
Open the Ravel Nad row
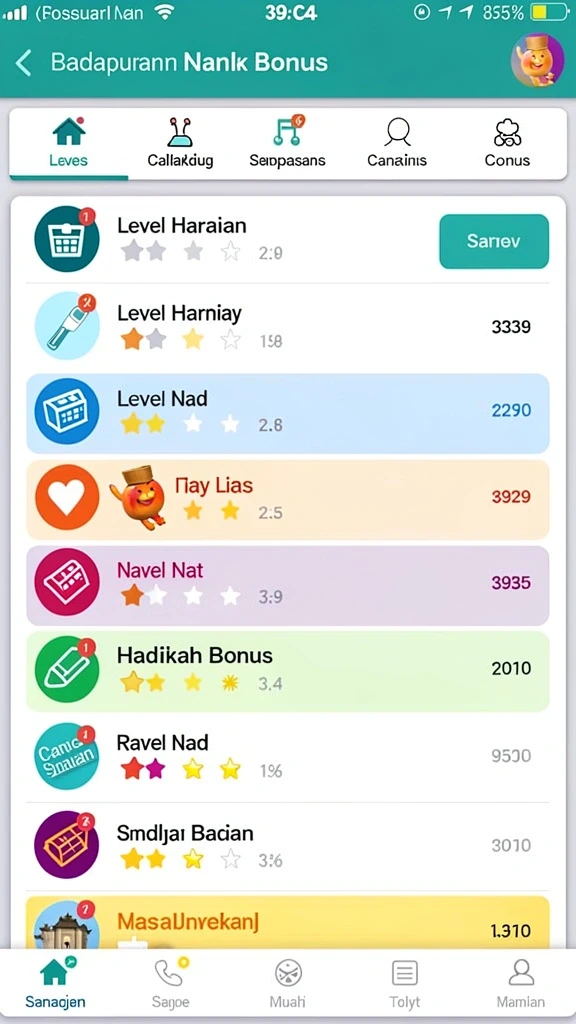[x=287, y=758]
